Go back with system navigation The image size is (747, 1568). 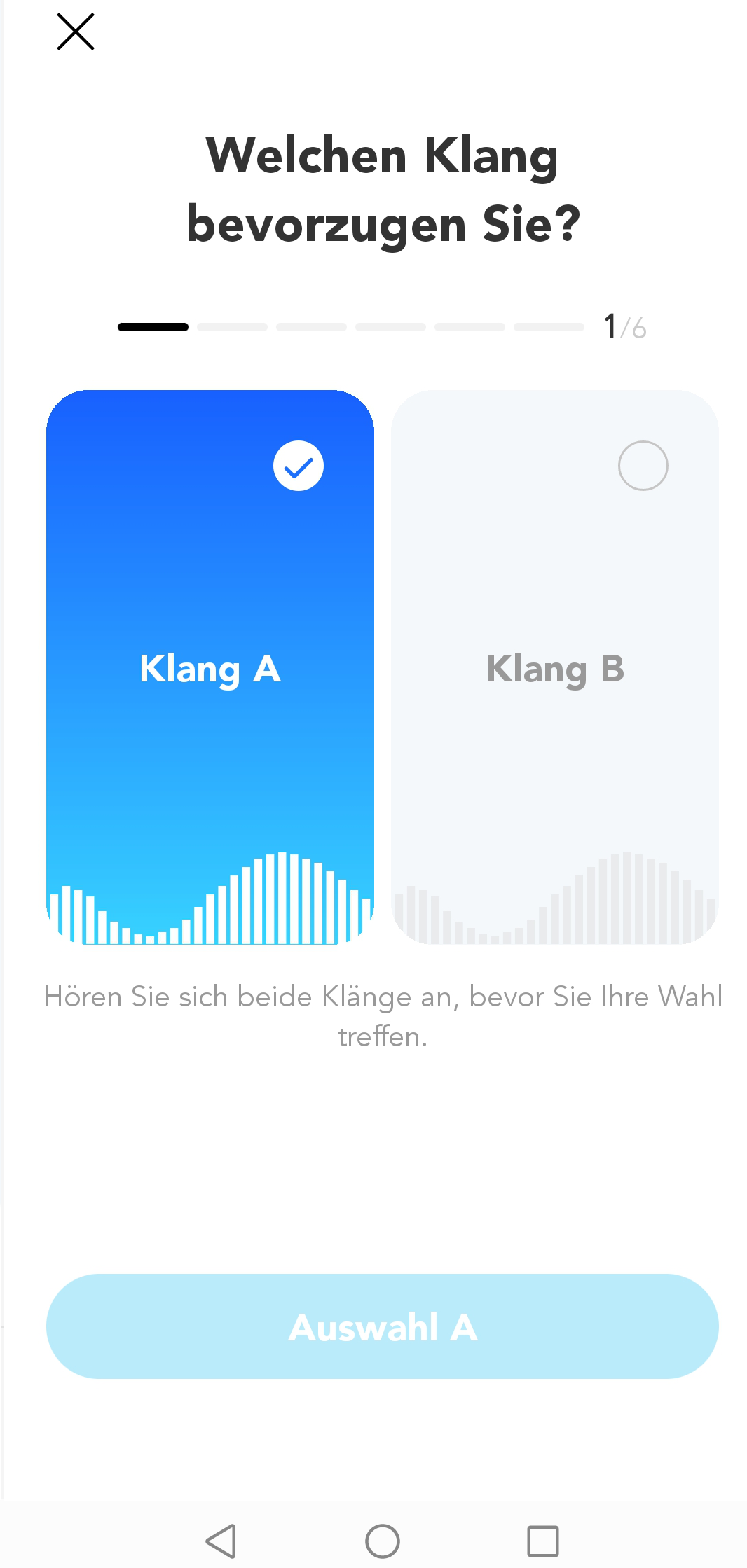(221, 1541)
